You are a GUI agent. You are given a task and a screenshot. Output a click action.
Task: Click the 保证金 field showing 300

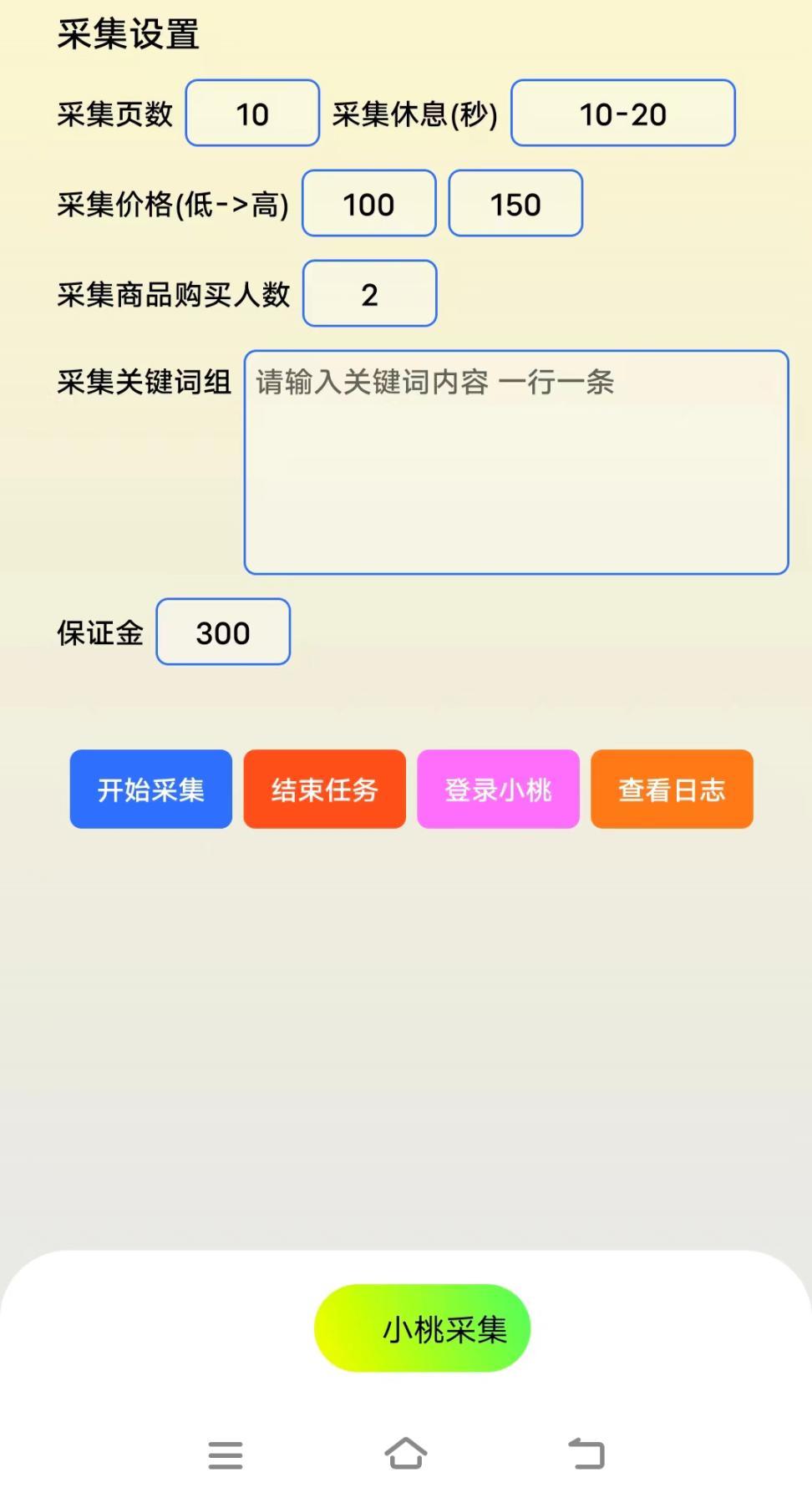click(x=222, y=632)
